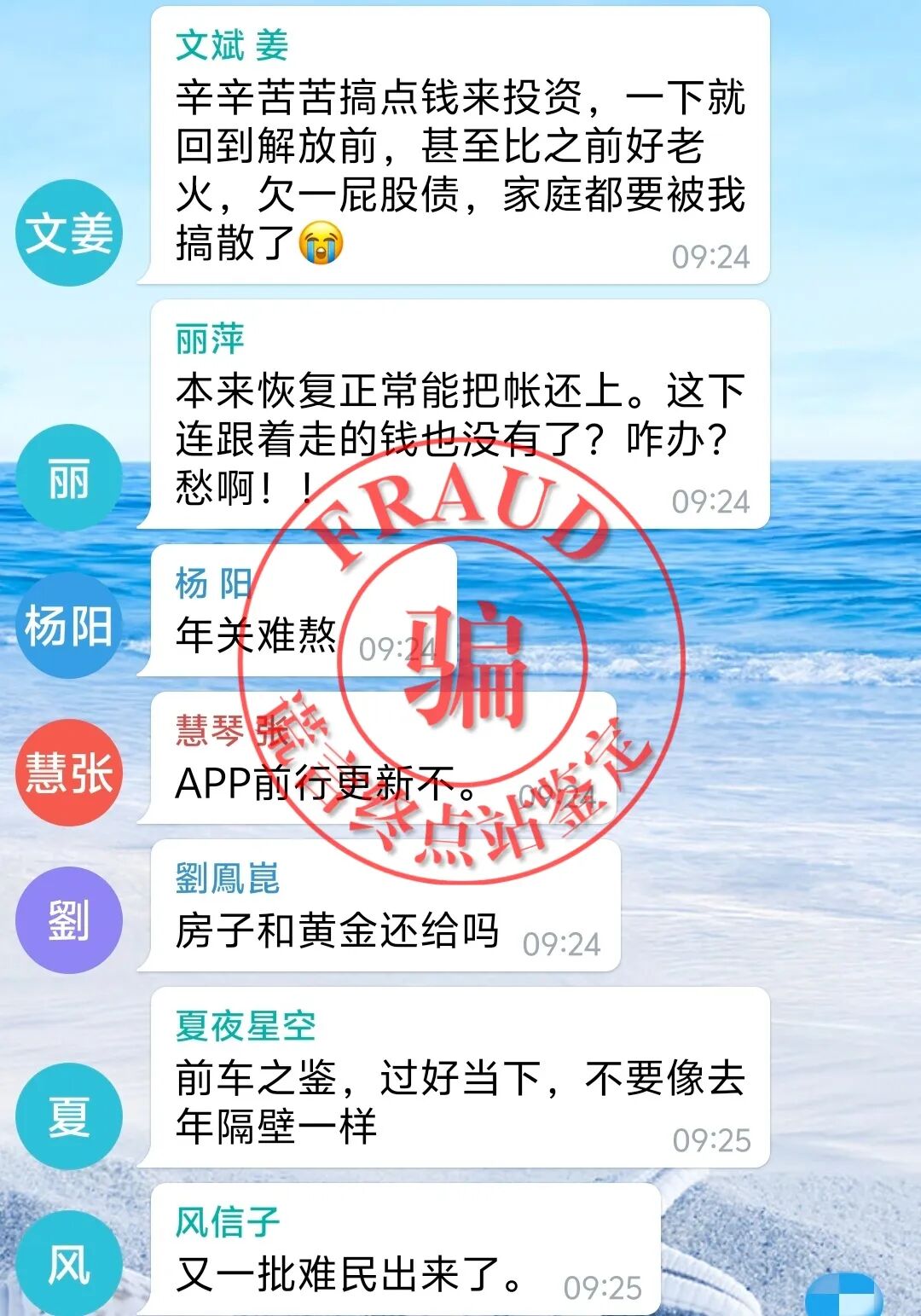Open 劉鳳崑's purple avatar
Viewport: 921px width, 1316px height.
point(69,920)
